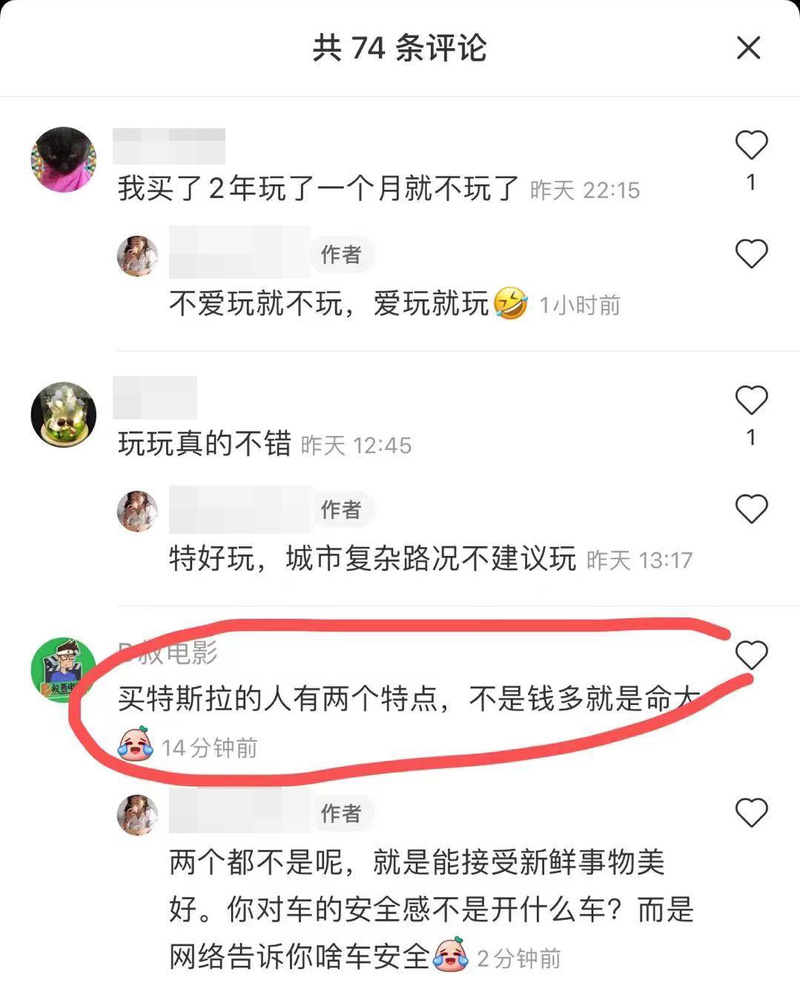The height and width of the screenshot is (1003, 800).
Task: Open author's avatar beside '两个都不是呢' reply
Action: 137,815
